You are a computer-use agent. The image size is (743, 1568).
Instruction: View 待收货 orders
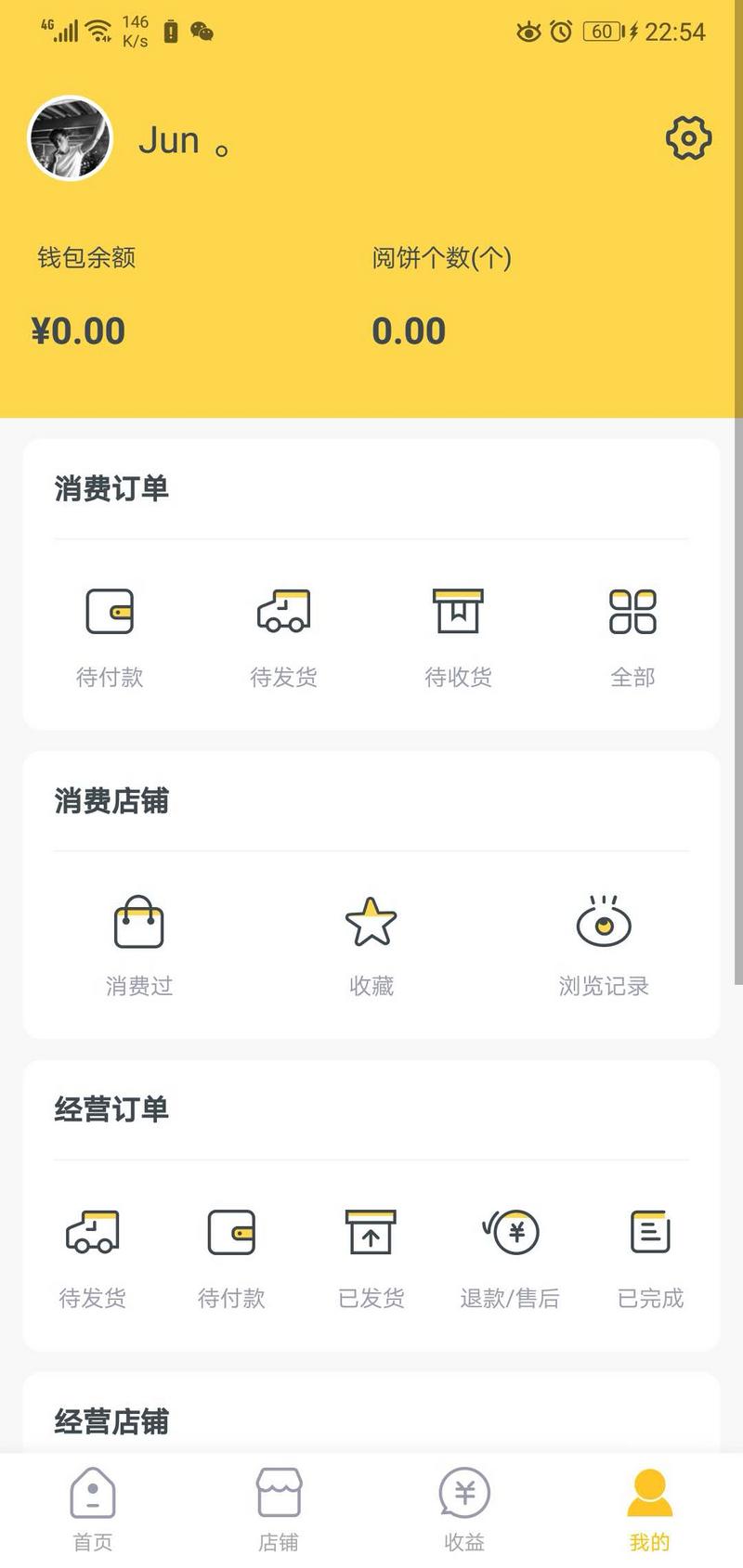[x=458, y=636]
